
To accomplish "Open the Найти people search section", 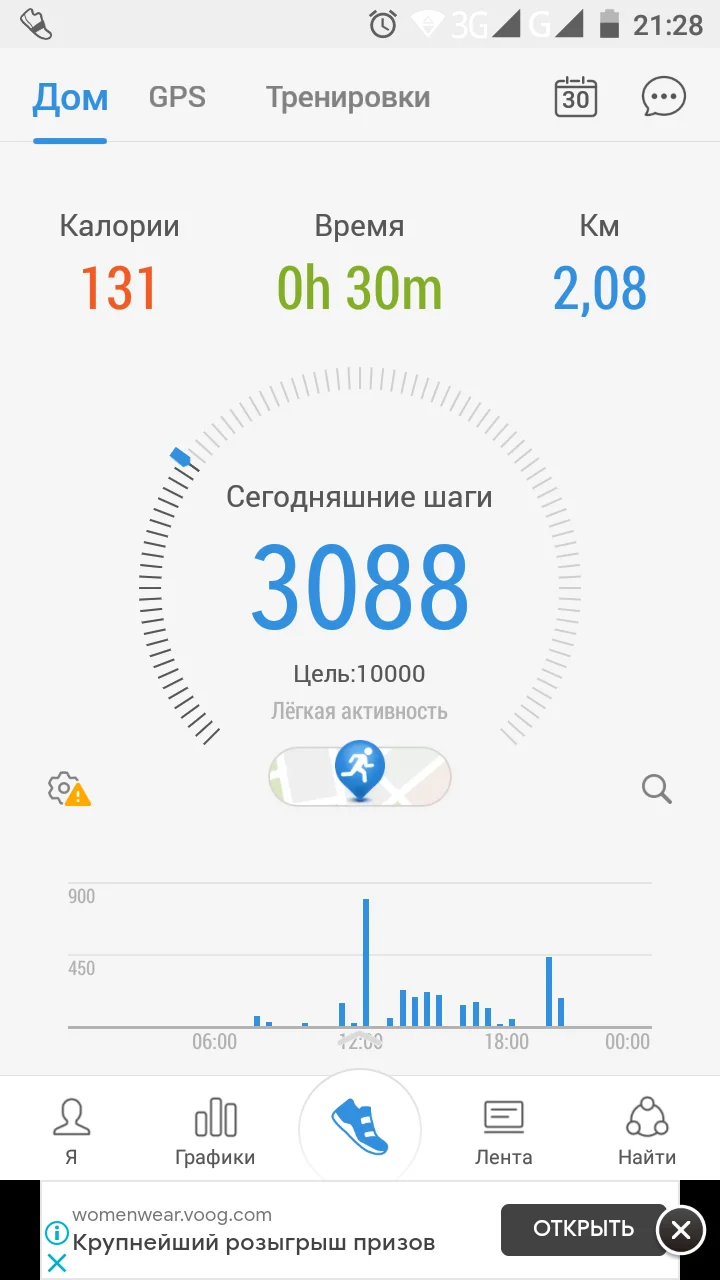I will [x=646, y=1128].
